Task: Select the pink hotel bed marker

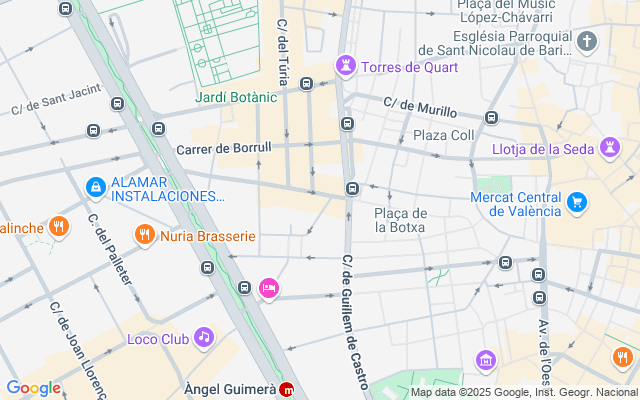Action: [269, 289]
